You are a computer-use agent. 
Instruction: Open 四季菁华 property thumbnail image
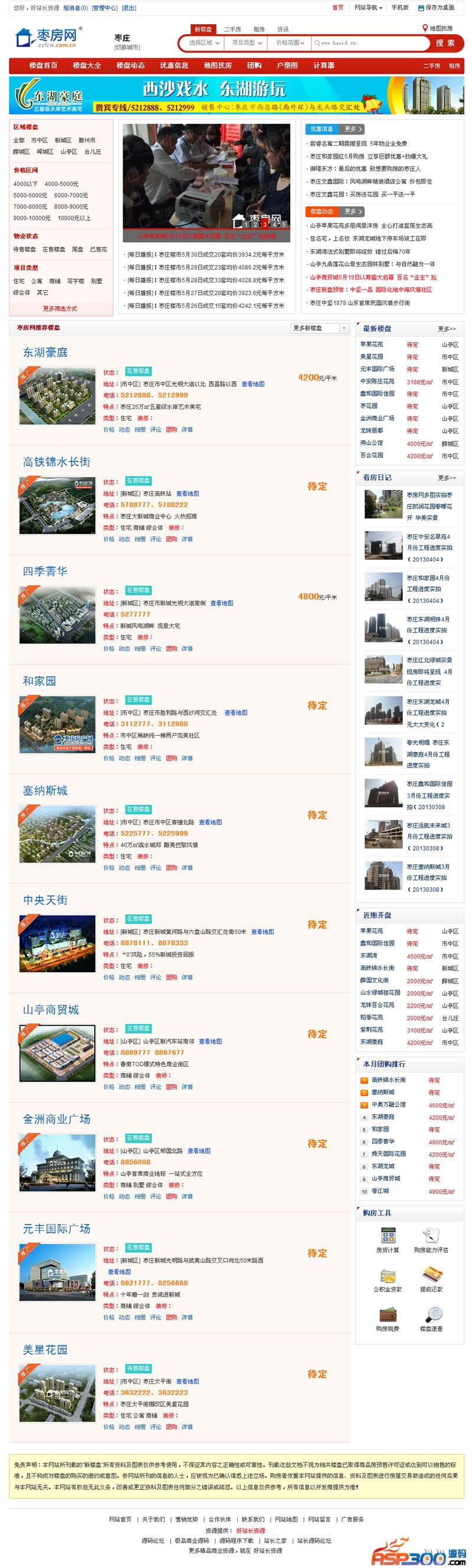(57, 615)
